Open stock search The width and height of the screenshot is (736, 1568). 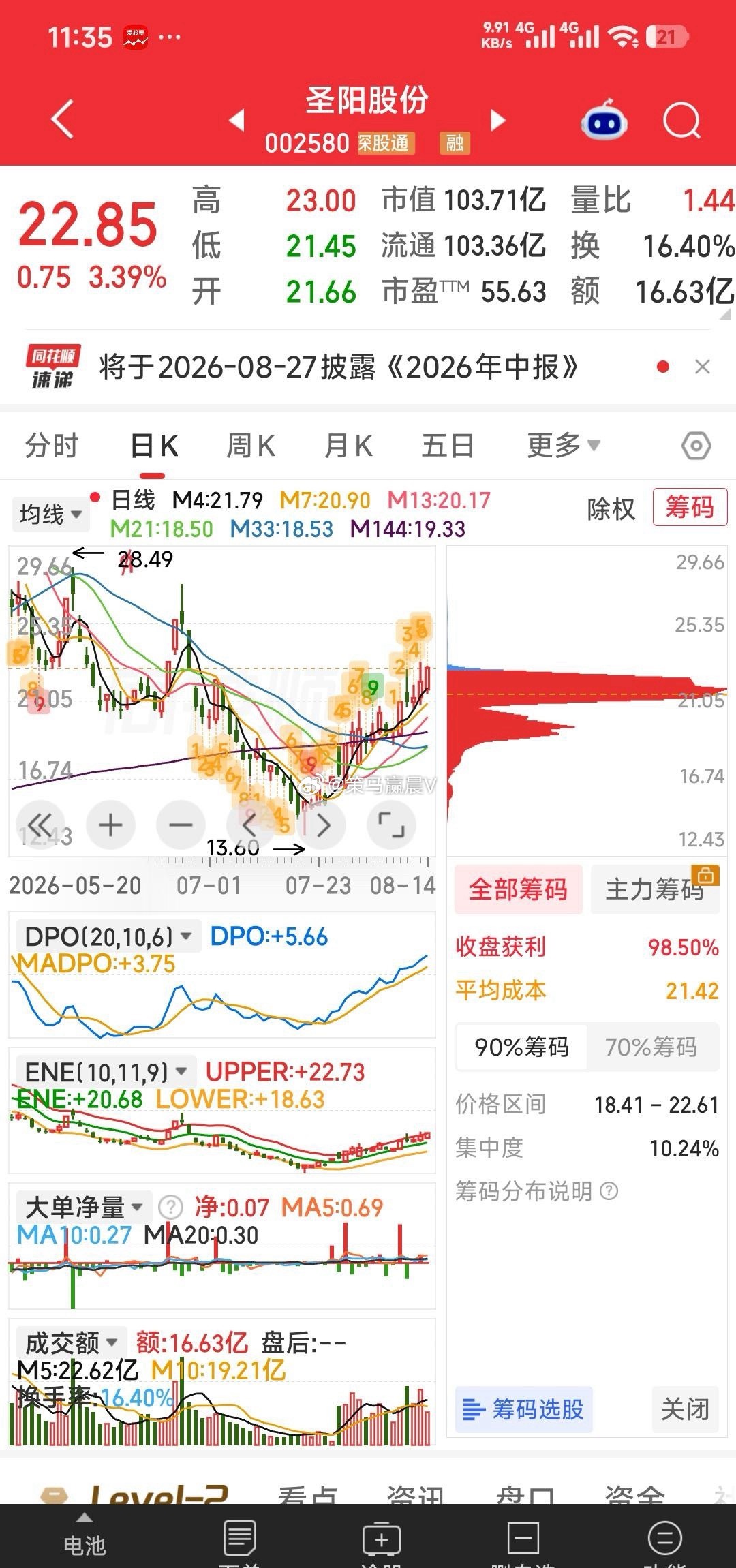click(x=681, y=121)
